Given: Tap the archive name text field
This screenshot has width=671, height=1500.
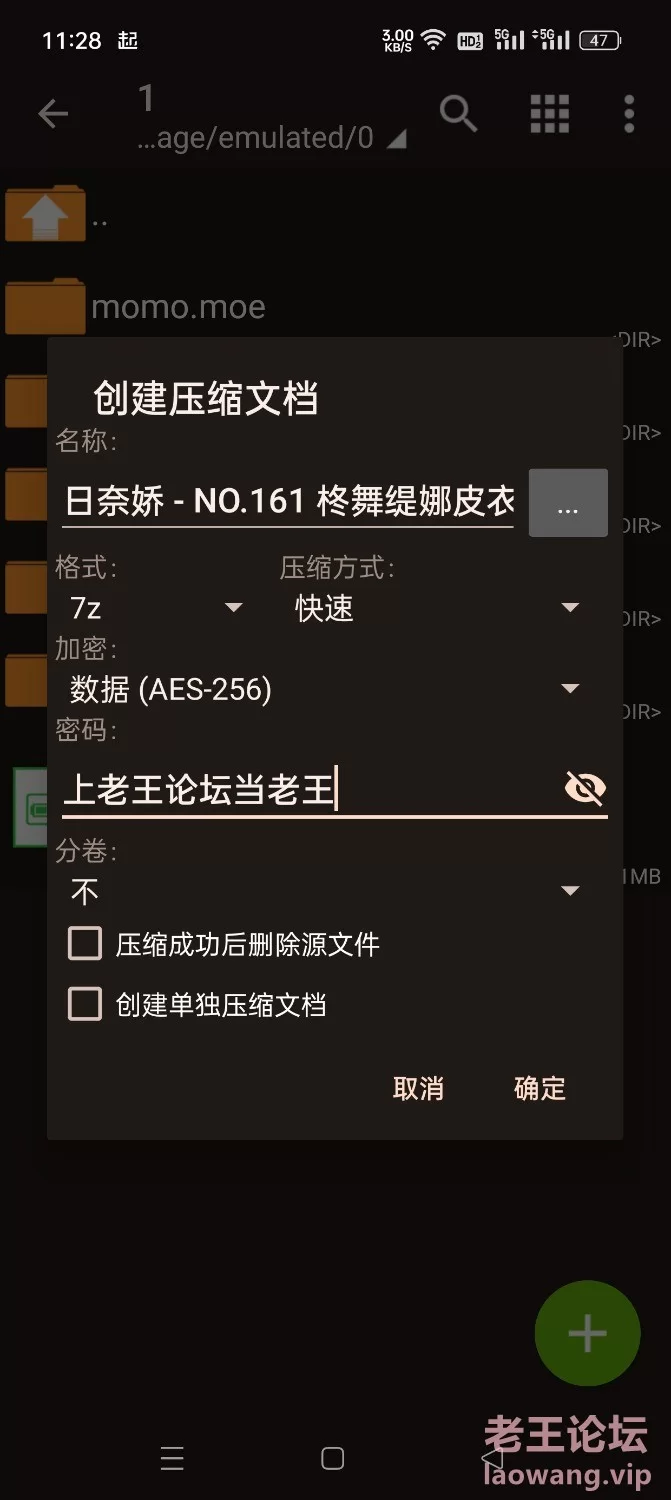Looking at the screenshot, I should [289, 500].
